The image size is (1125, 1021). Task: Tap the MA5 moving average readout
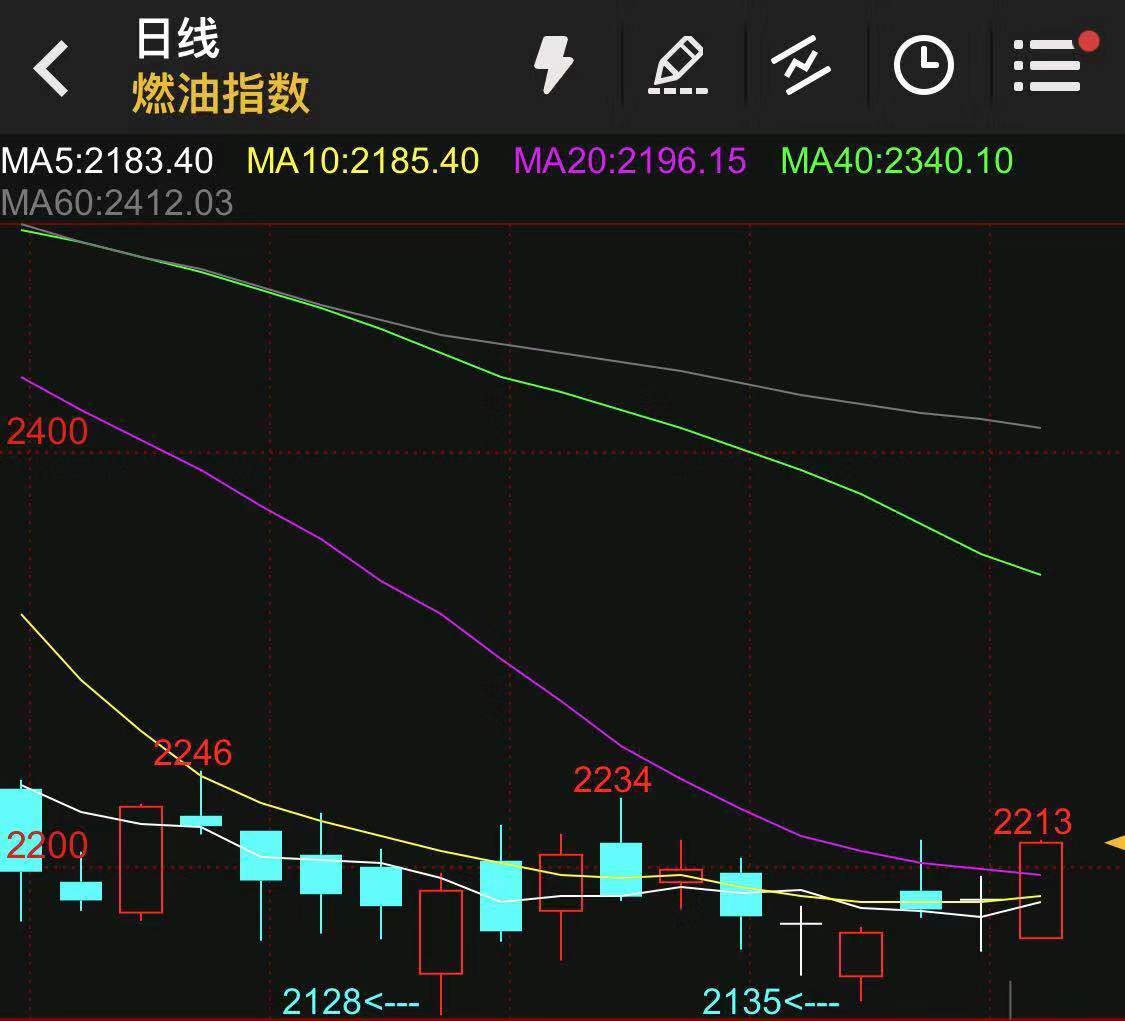108,161
